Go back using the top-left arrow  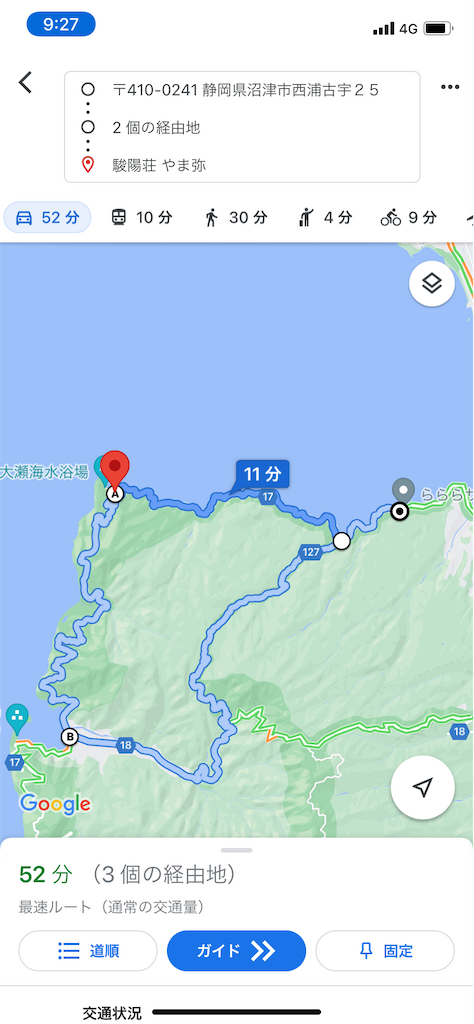coord(25,82)
